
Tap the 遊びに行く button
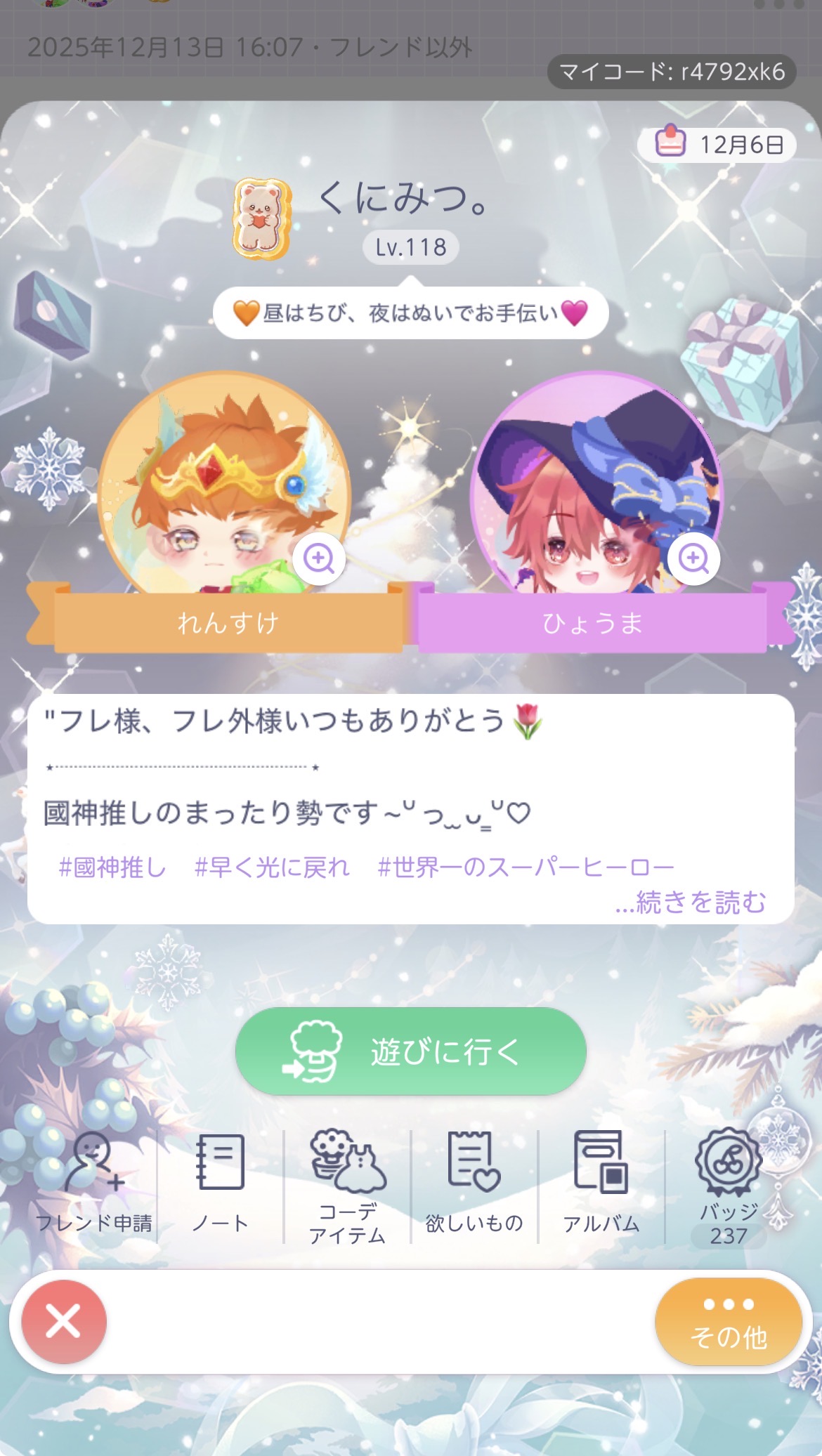[x=411, y=1051]
